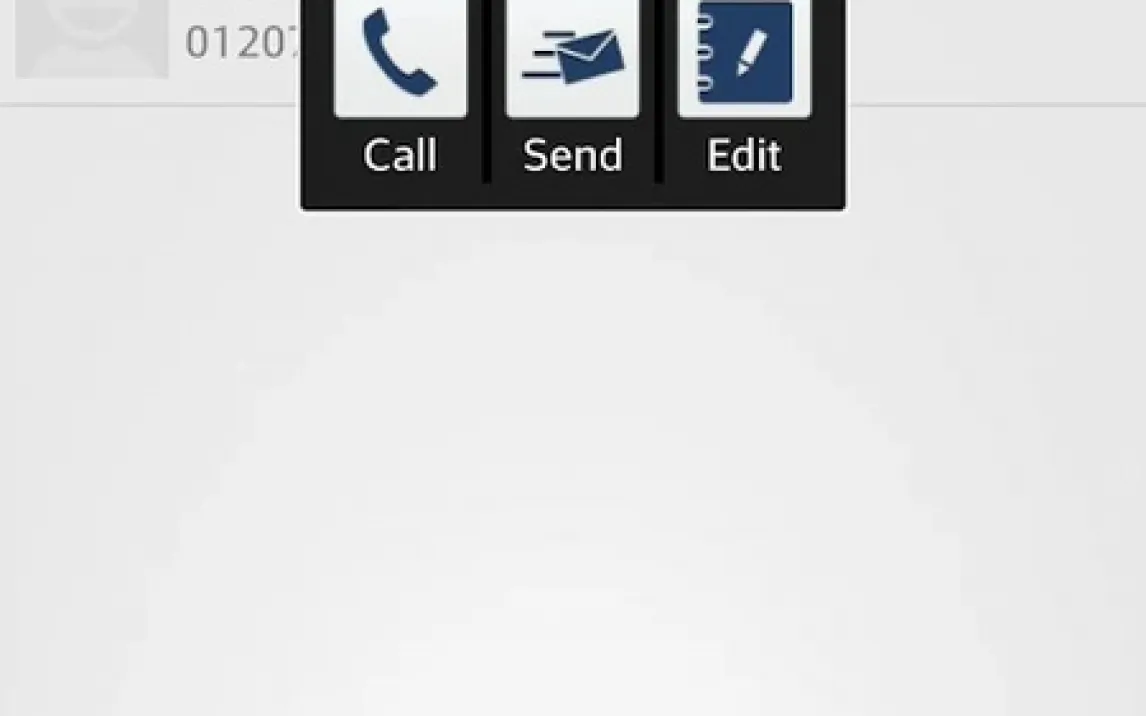1146x716 pixels.
Task: Open the contact photo thumbnail
Action: (x=92, y=38)
